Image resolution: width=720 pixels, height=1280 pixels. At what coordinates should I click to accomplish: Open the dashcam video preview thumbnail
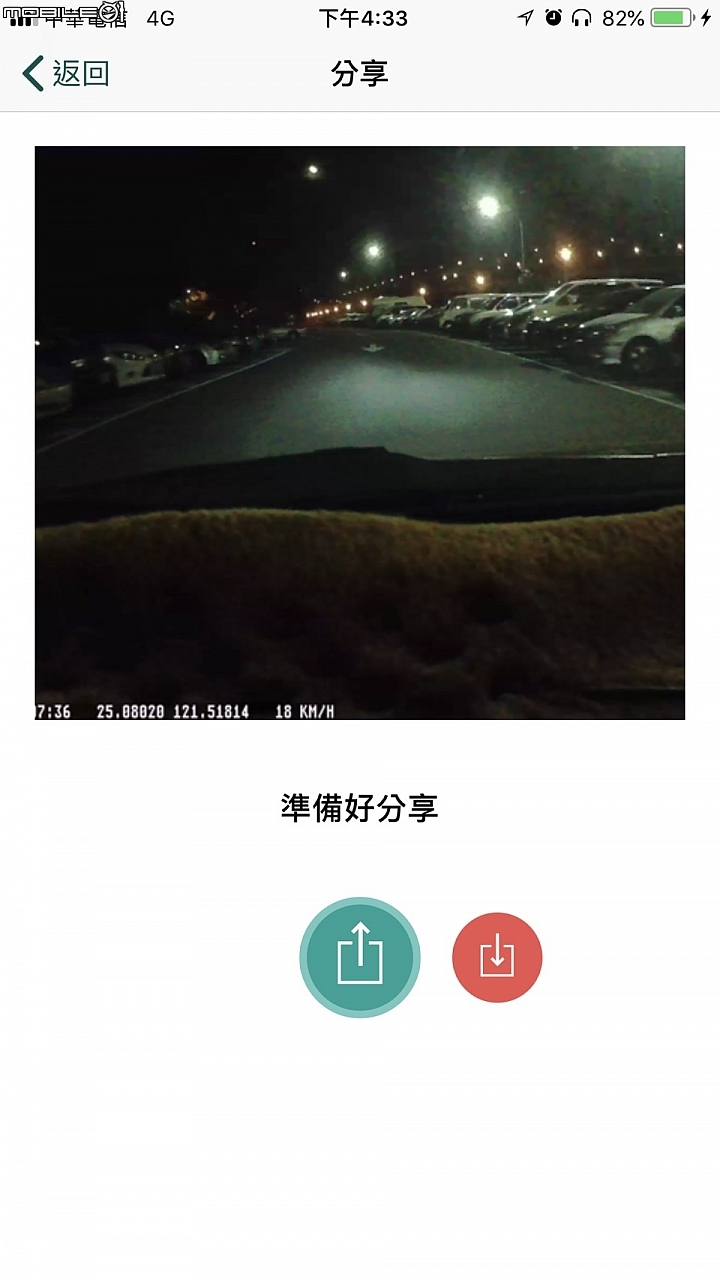pyautogui.click(x=360, y=432)
